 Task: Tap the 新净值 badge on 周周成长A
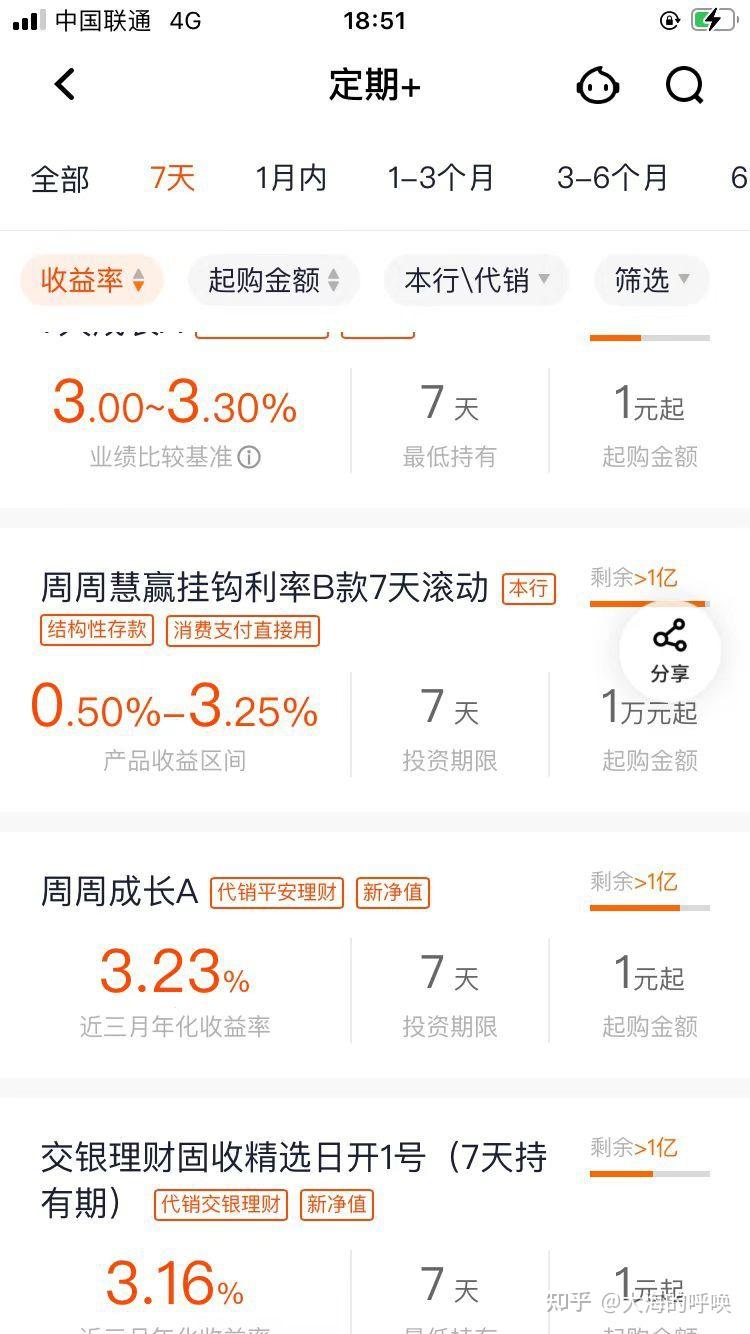point(393,892)
